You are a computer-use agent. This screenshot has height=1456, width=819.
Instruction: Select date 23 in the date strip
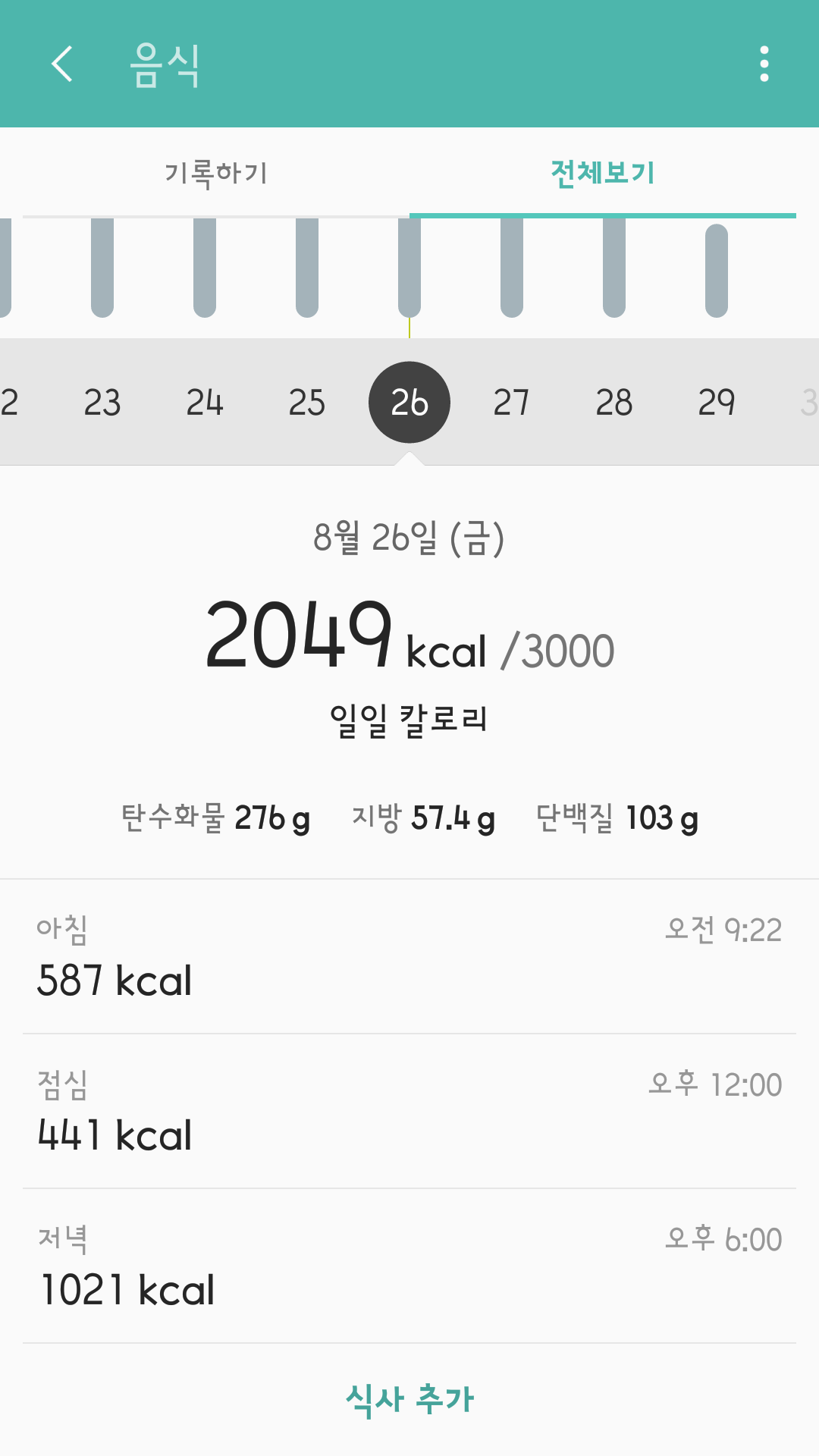(x=103, y=402)
